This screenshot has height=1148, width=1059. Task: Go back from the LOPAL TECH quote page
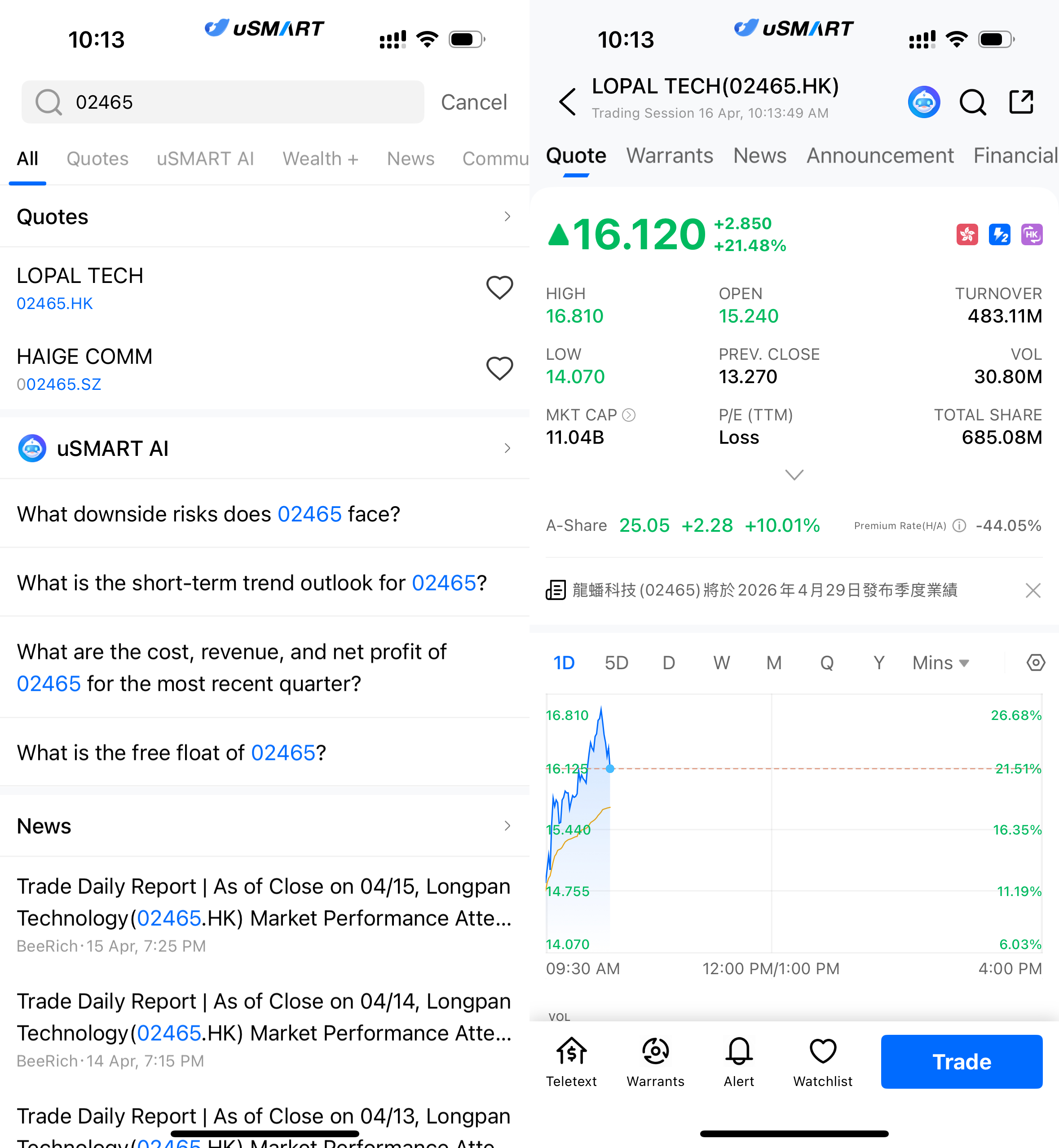[567, 102]
